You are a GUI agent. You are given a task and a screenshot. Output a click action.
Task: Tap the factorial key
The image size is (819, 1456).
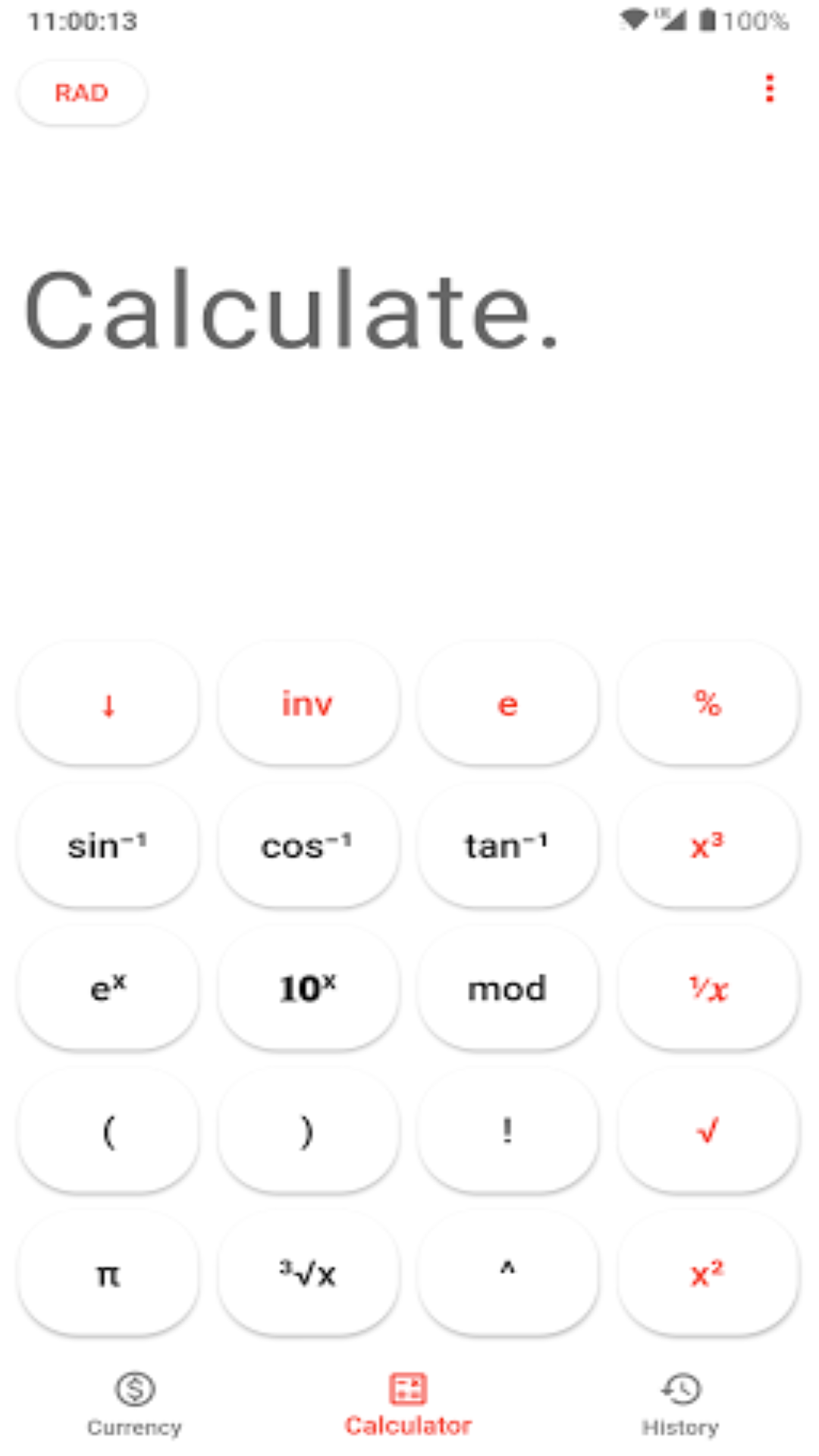click(x=508, y=1131)
